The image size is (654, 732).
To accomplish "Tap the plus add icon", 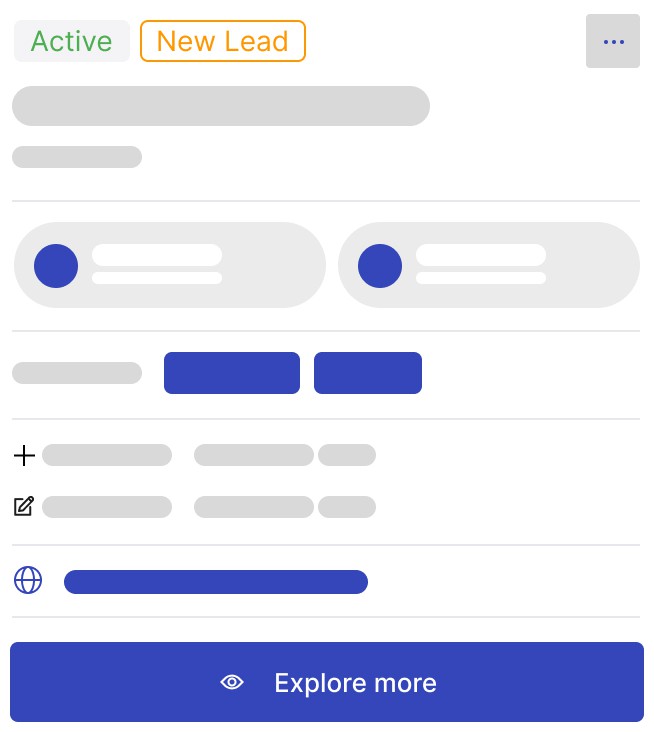I will (x=25, y=456).
